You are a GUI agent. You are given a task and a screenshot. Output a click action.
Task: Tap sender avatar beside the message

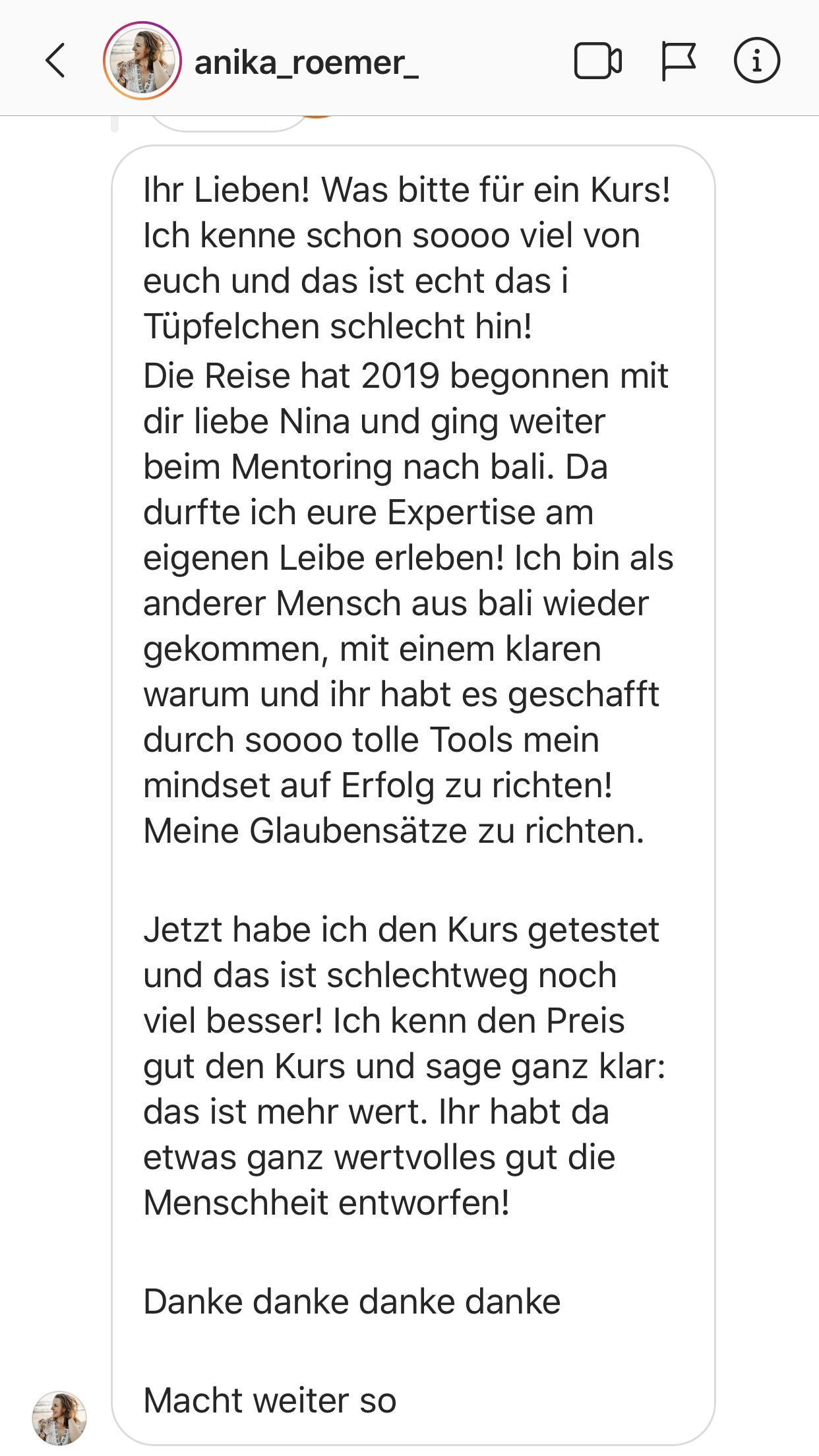59,1418
